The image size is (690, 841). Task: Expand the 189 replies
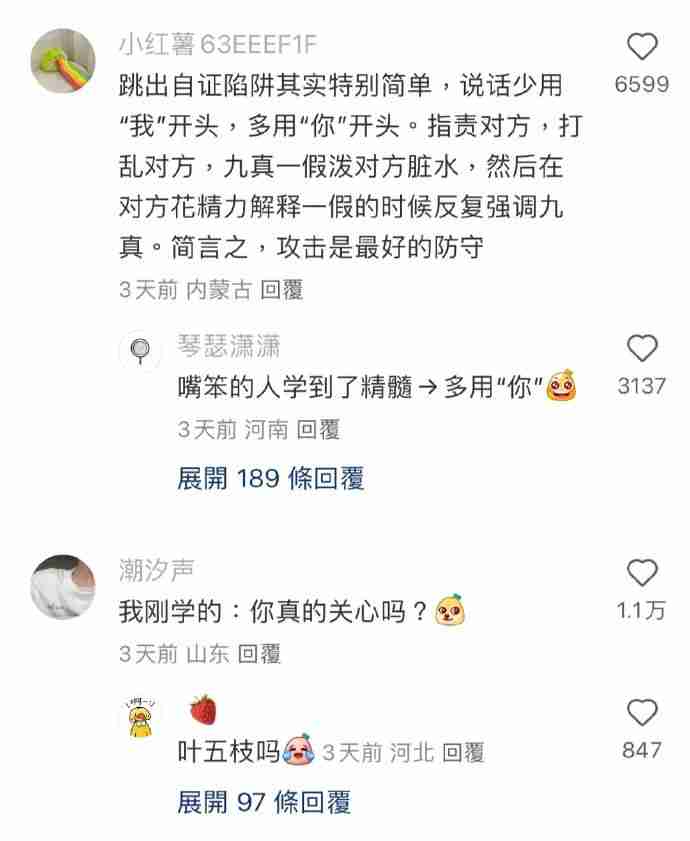coord(270,478)
